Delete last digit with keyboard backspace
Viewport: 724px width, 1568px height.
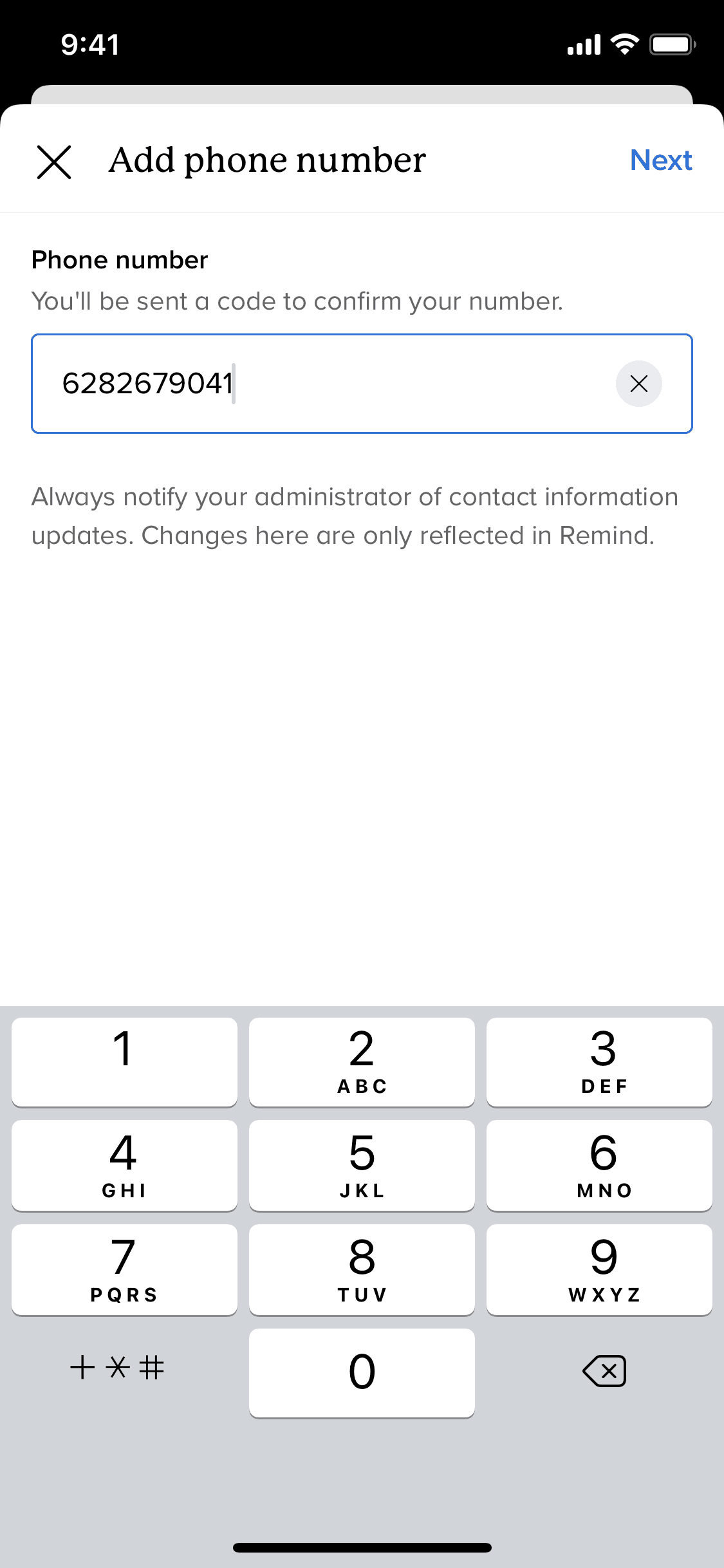(604, 1370)
